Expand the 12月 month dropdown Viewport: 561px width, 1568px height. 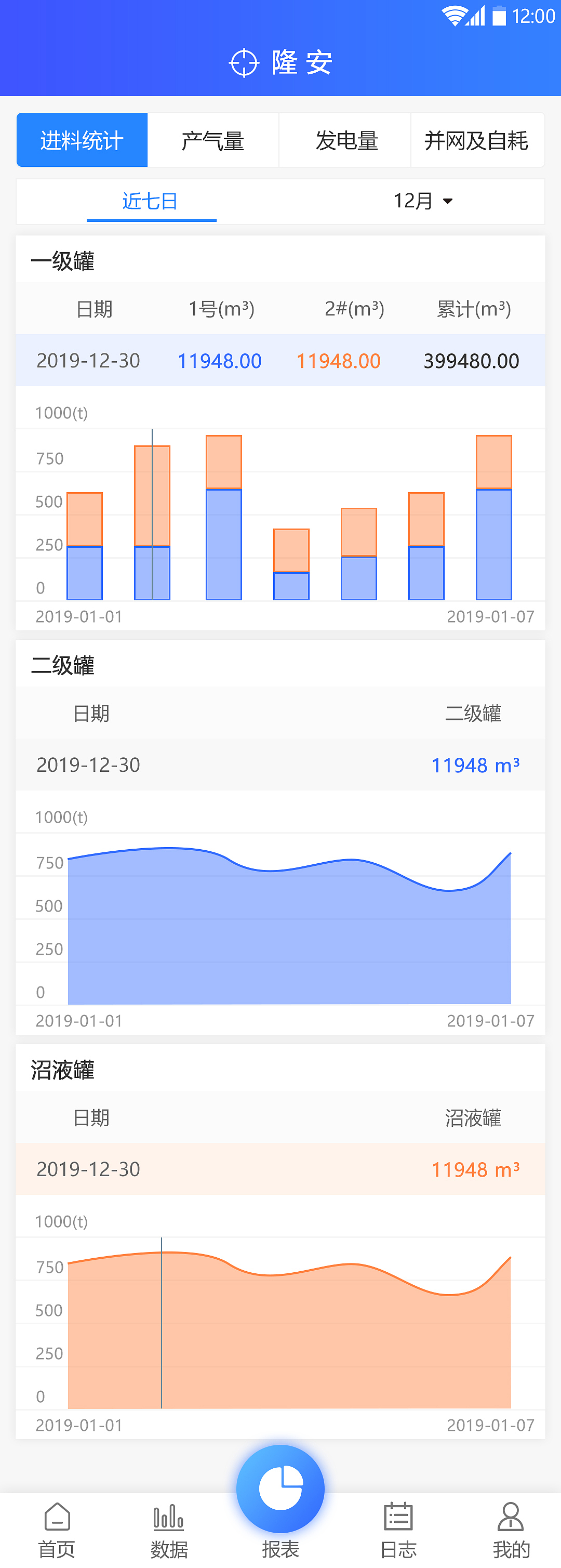pos(423,201)
